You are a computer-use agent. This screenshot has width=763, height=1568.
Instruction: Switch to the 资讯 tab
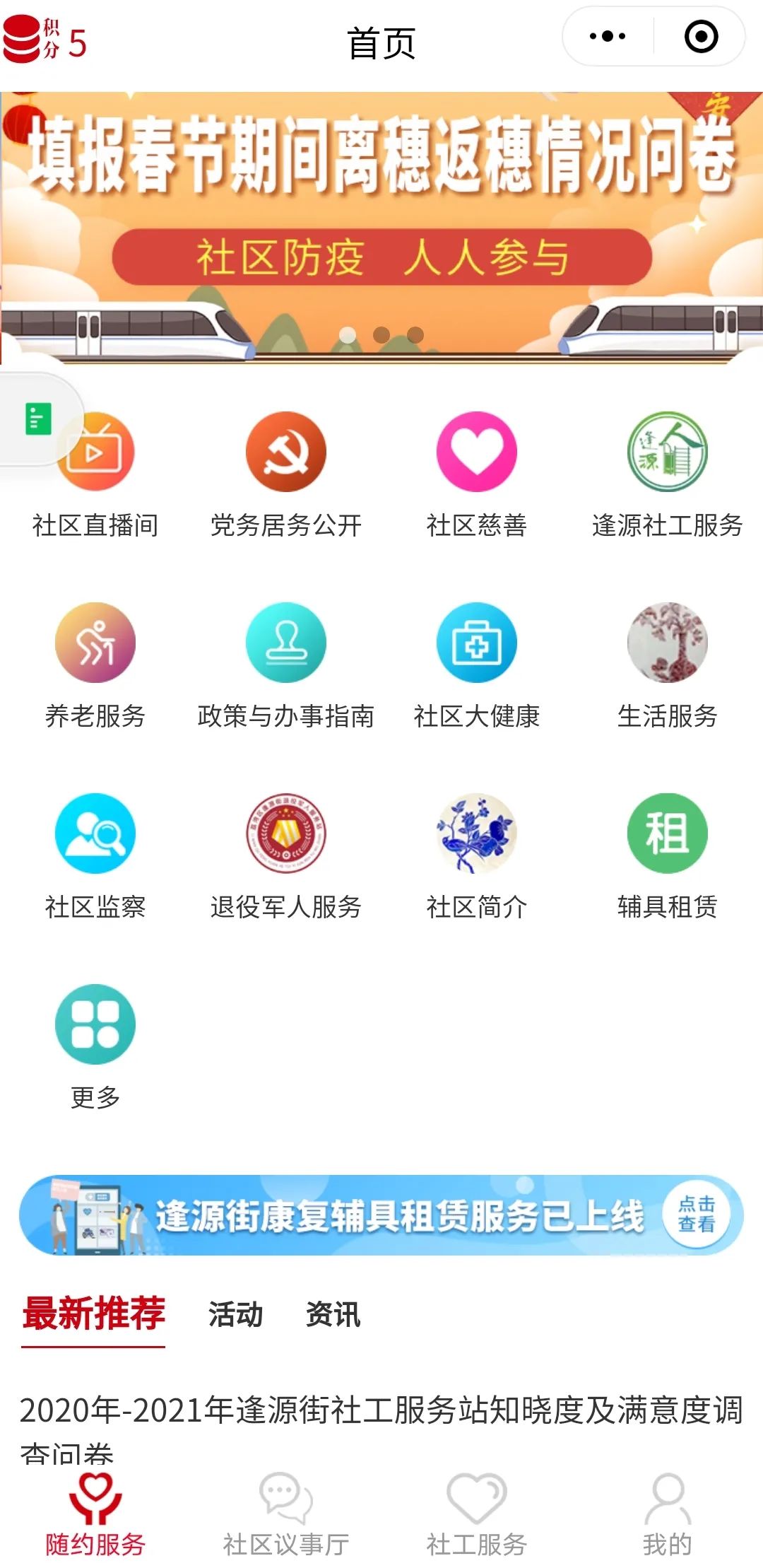tap(333, 1315)
